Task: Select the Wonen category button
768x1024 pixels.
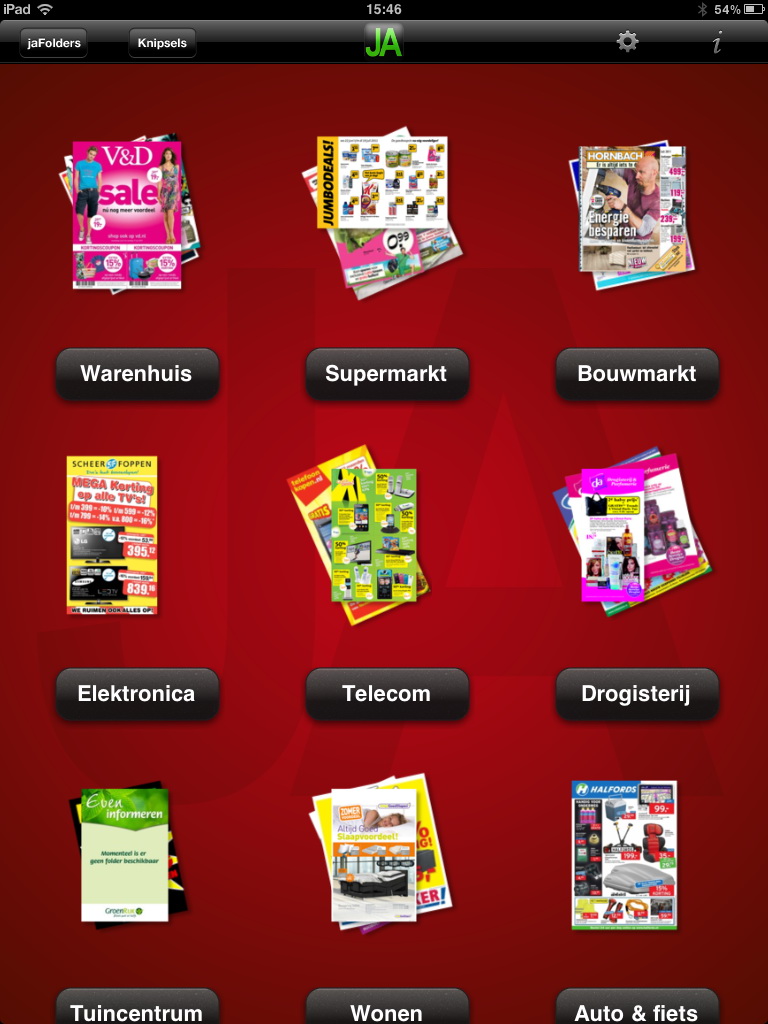Action: pos(386,1008)
